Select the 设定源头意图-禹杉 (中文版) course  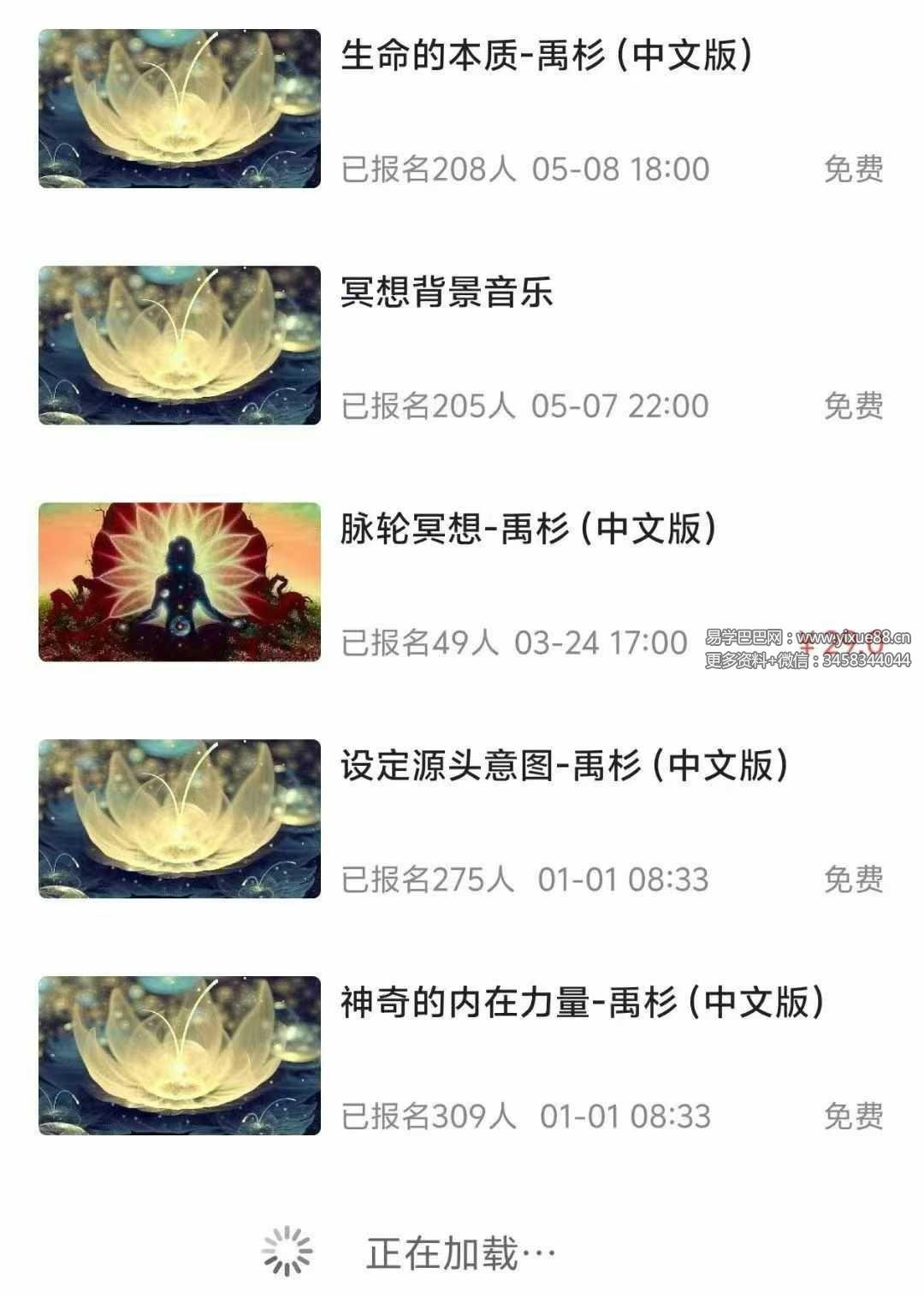[564, 766]
